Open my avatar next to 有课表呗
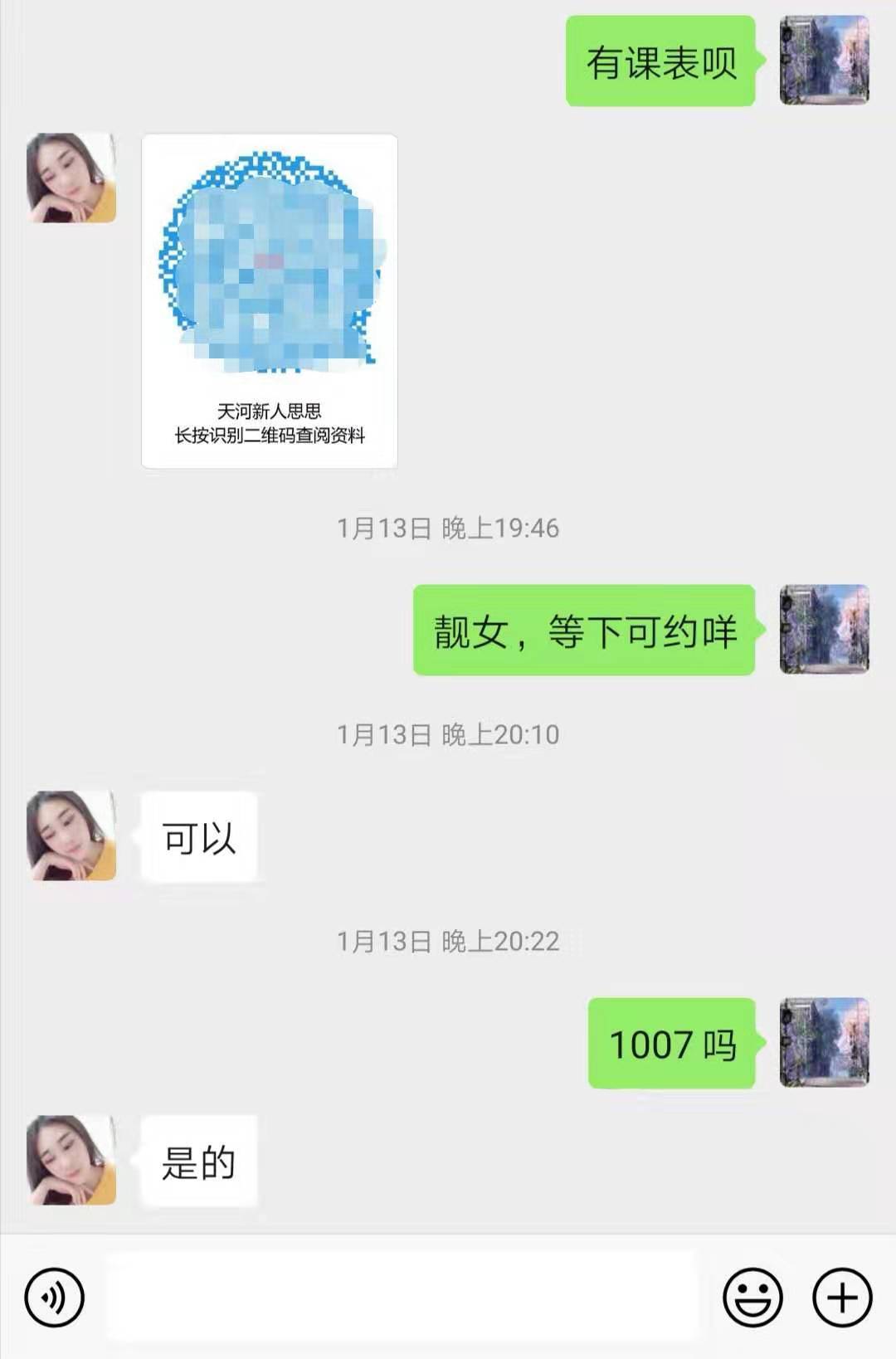 [824, 61]
